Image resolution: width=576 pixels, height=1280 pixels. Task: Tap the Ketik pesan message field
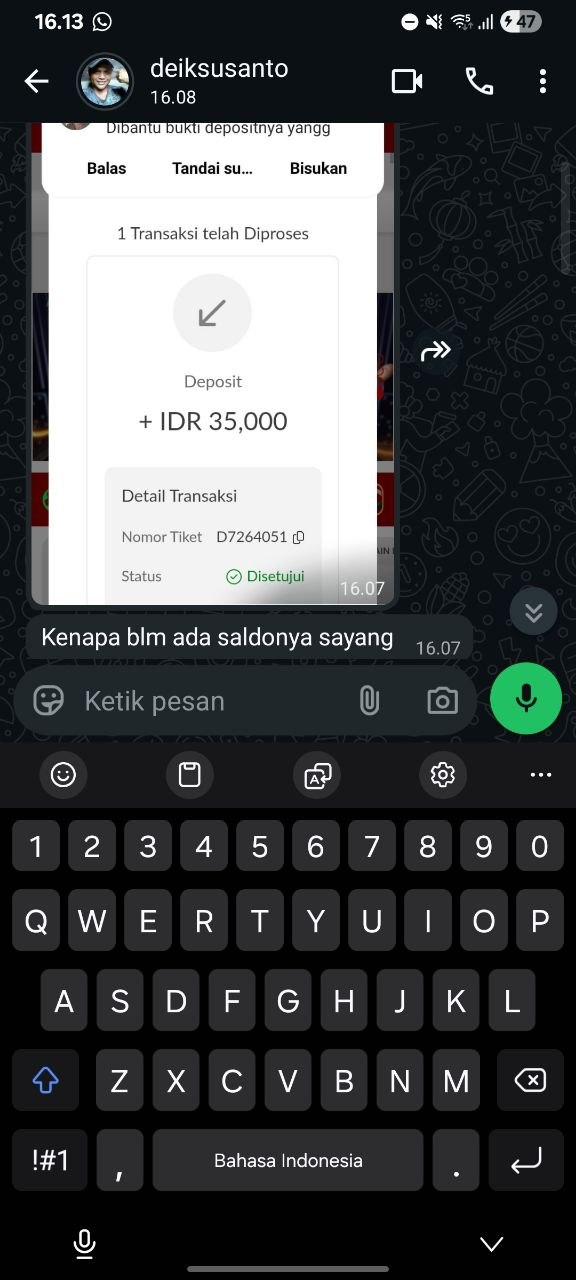coord(210,701)
